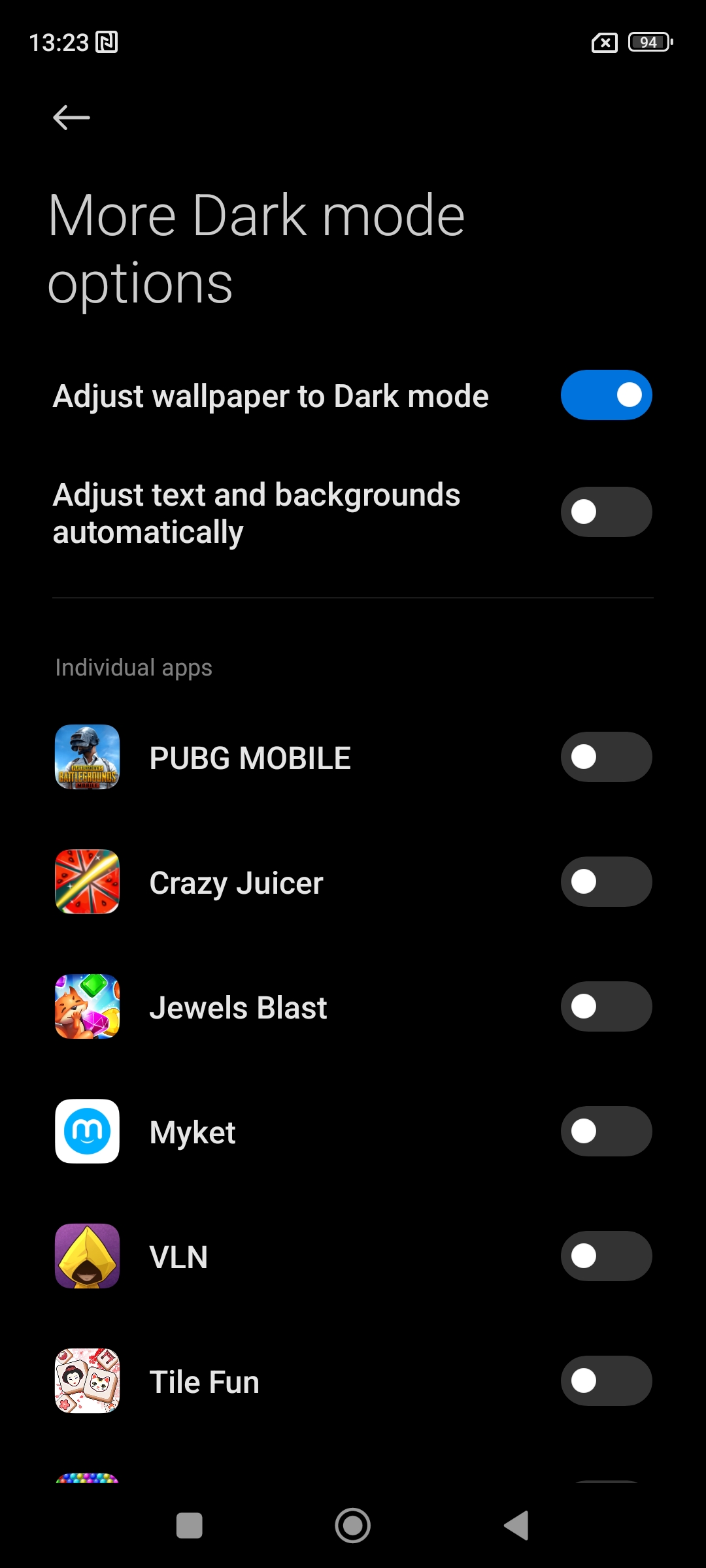Tap the system home button
The width and height of the screenshot is (706, 1568).
[353, 1526]
